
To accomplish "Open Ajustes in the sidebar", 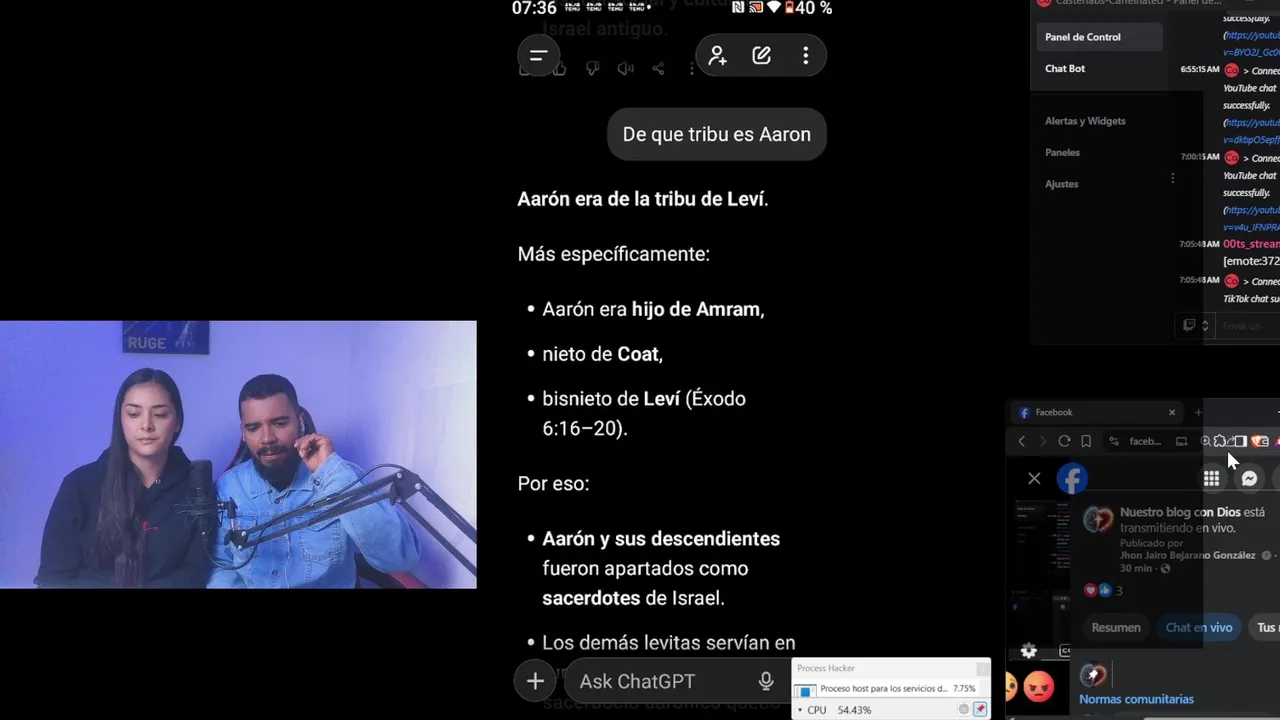I will 1062,184.
